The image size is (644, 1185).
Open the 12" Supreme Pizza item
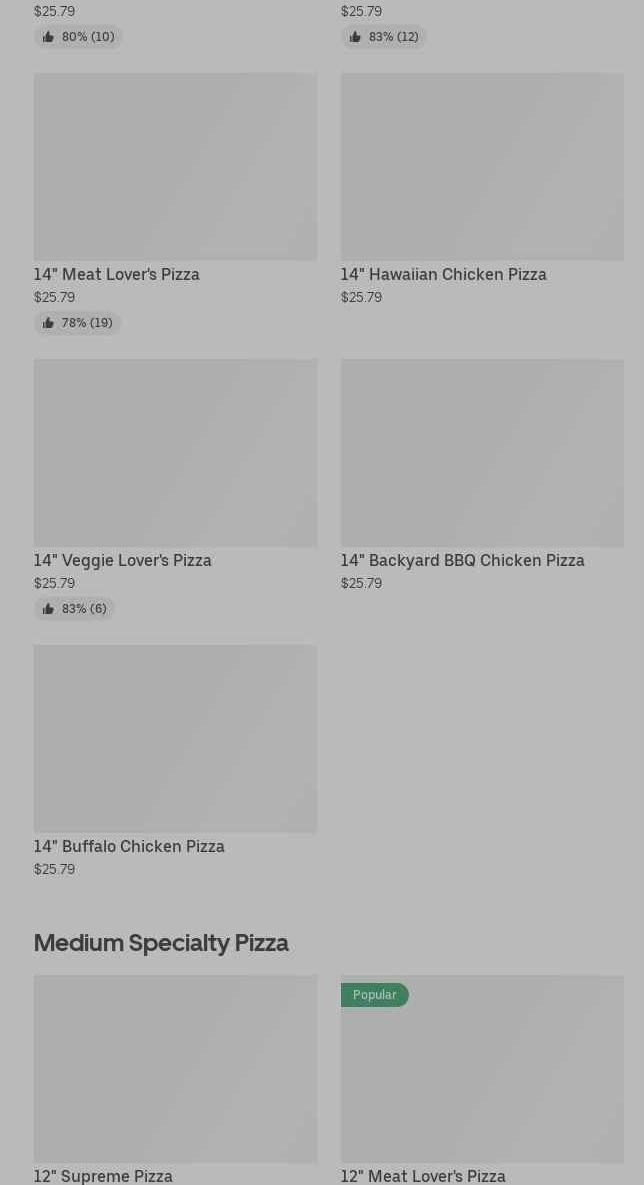pyautogui.click(x=175, y=1080)
